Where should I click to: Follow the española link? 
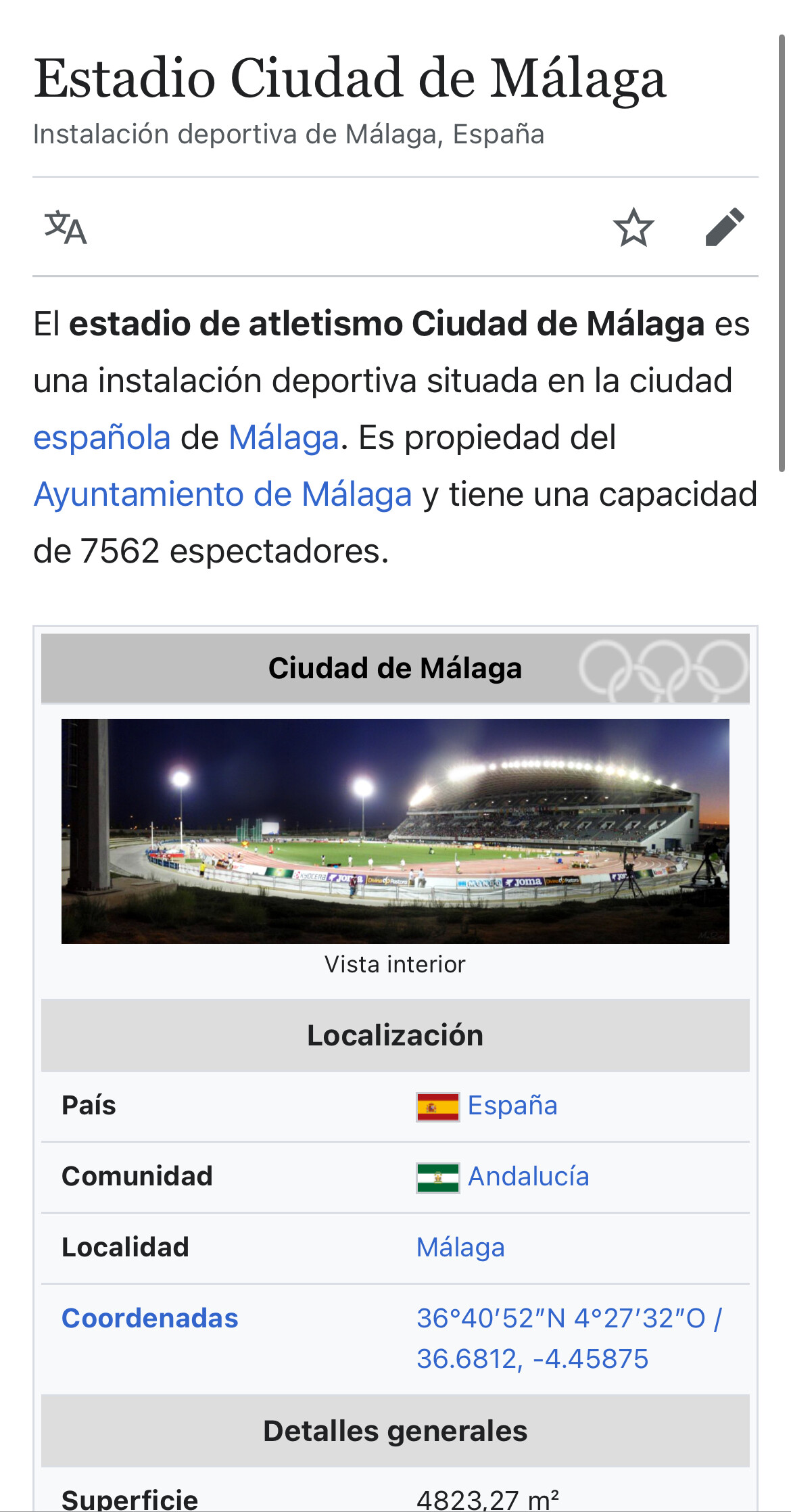102,438
